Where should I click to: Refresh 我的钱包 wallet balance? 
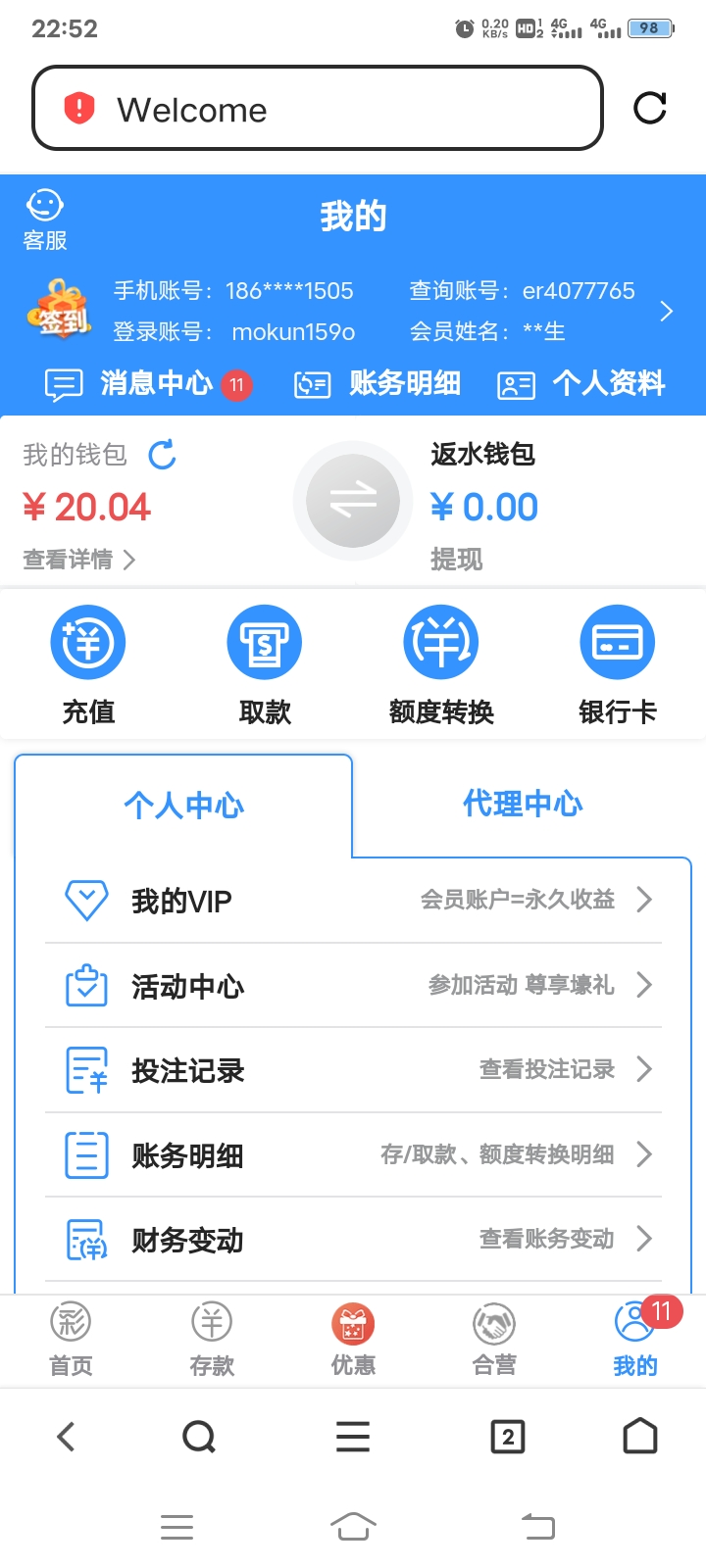coord(162,455)
